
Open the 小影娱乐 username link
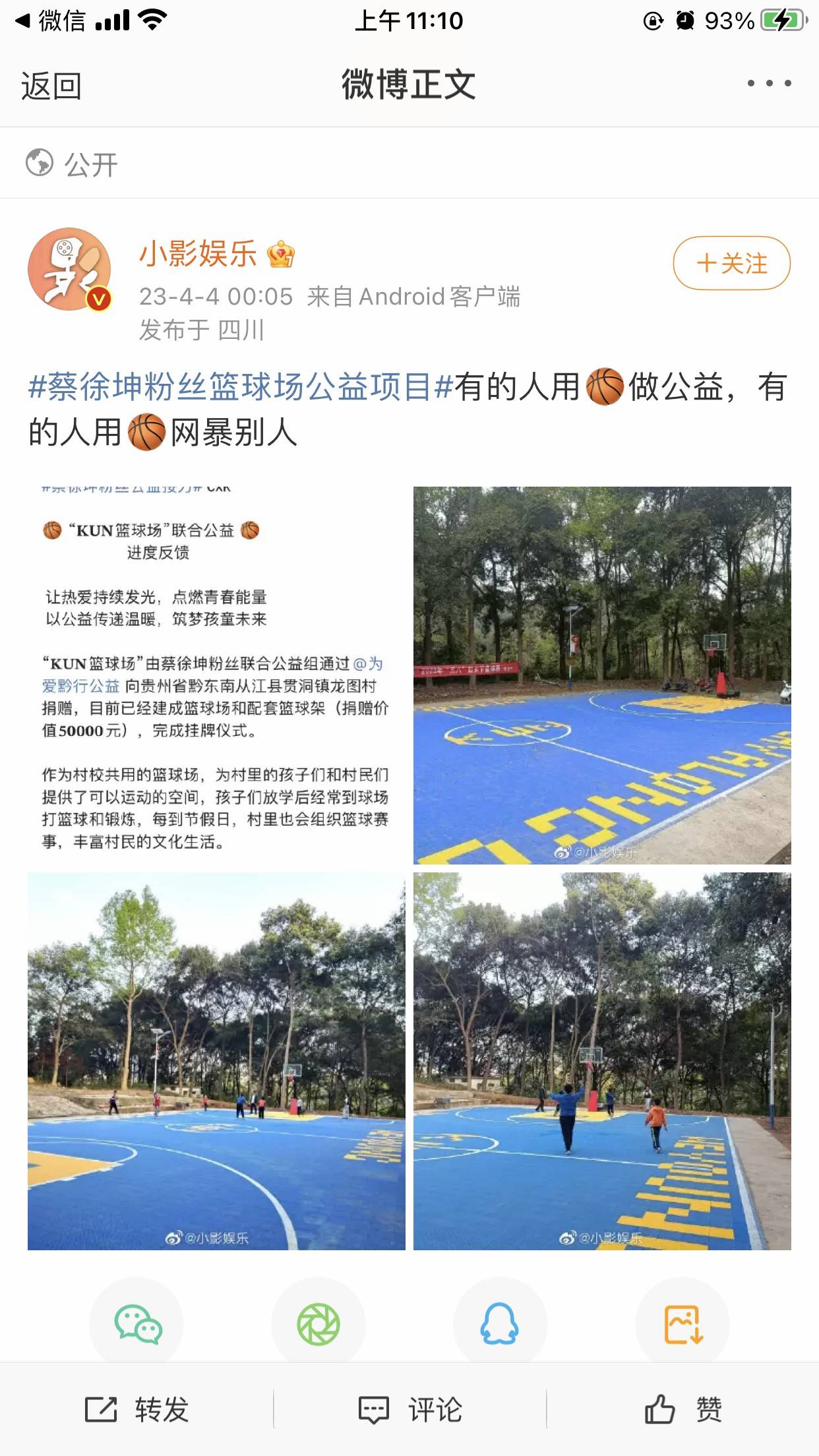pos(198,254)
